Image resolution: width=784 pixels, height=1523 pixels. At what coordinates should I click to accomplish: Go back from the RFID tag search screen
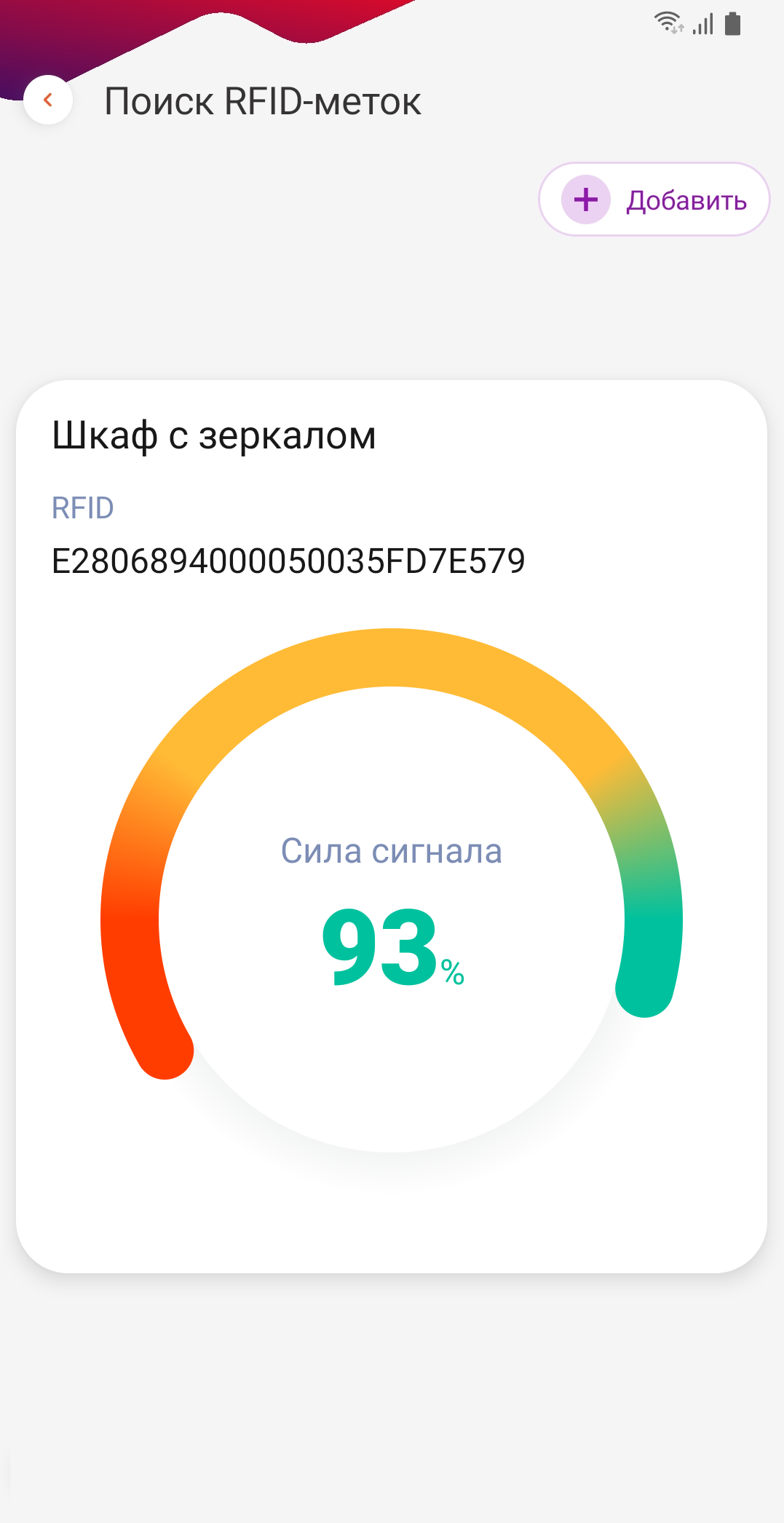(x=48, y=100)
